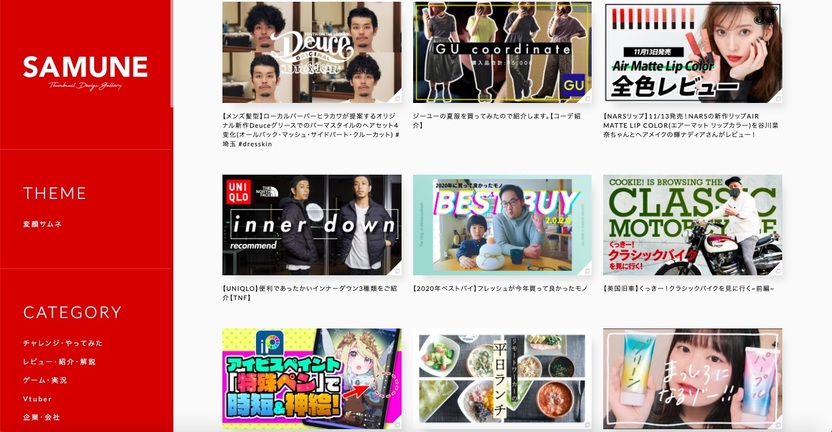This screenshot has width=832, height=432.
Task: Open the 企業・会社 category
Action: [x=41, y=417]
